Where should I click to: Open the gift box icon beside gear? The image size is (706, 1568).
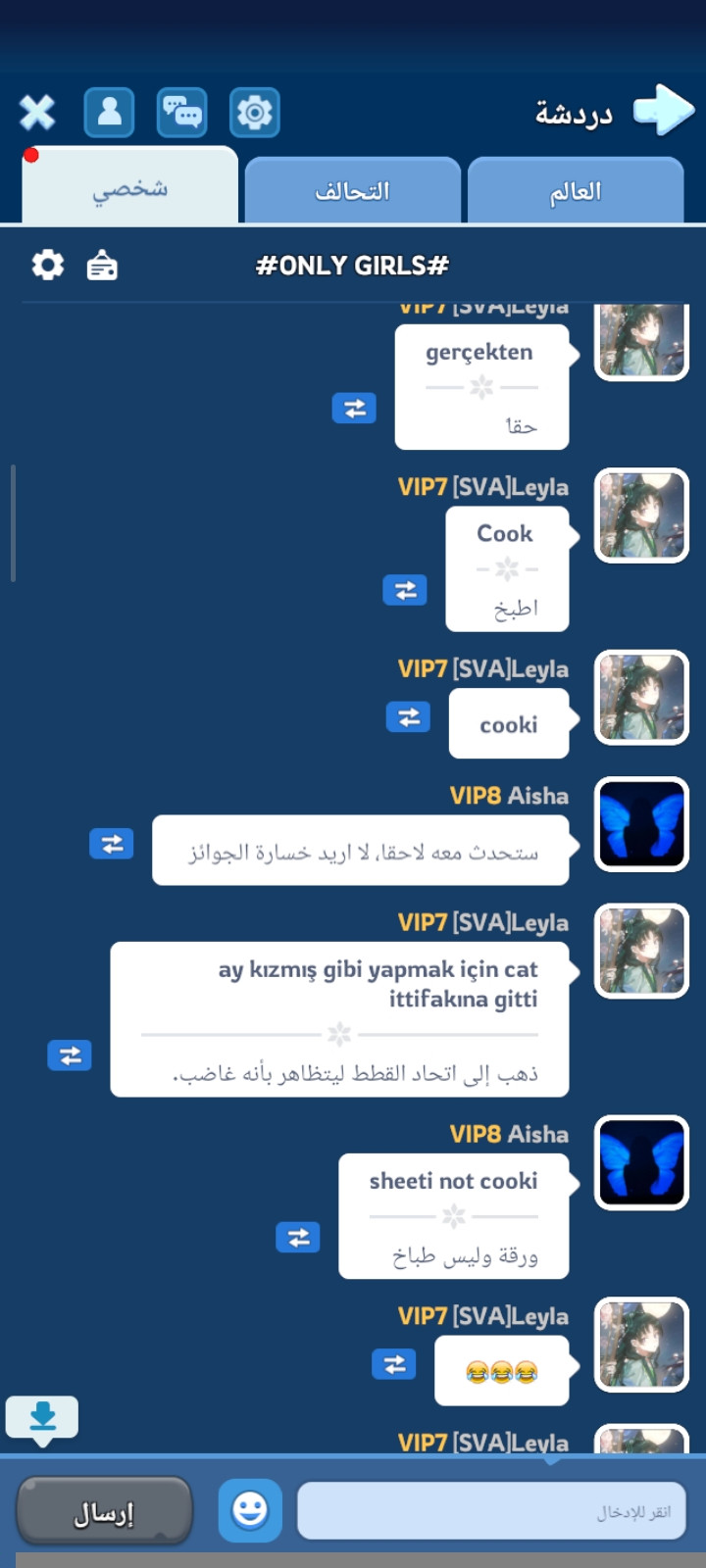pos(102,265)
